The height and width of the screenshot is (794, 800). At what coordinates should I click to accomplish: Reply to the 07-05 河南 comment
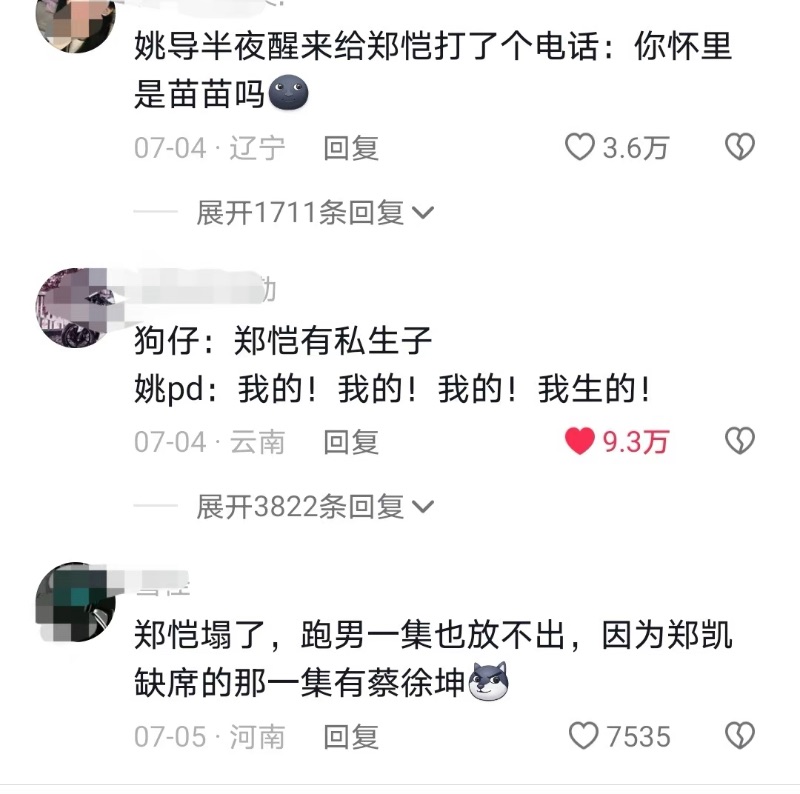click(351, 737)
